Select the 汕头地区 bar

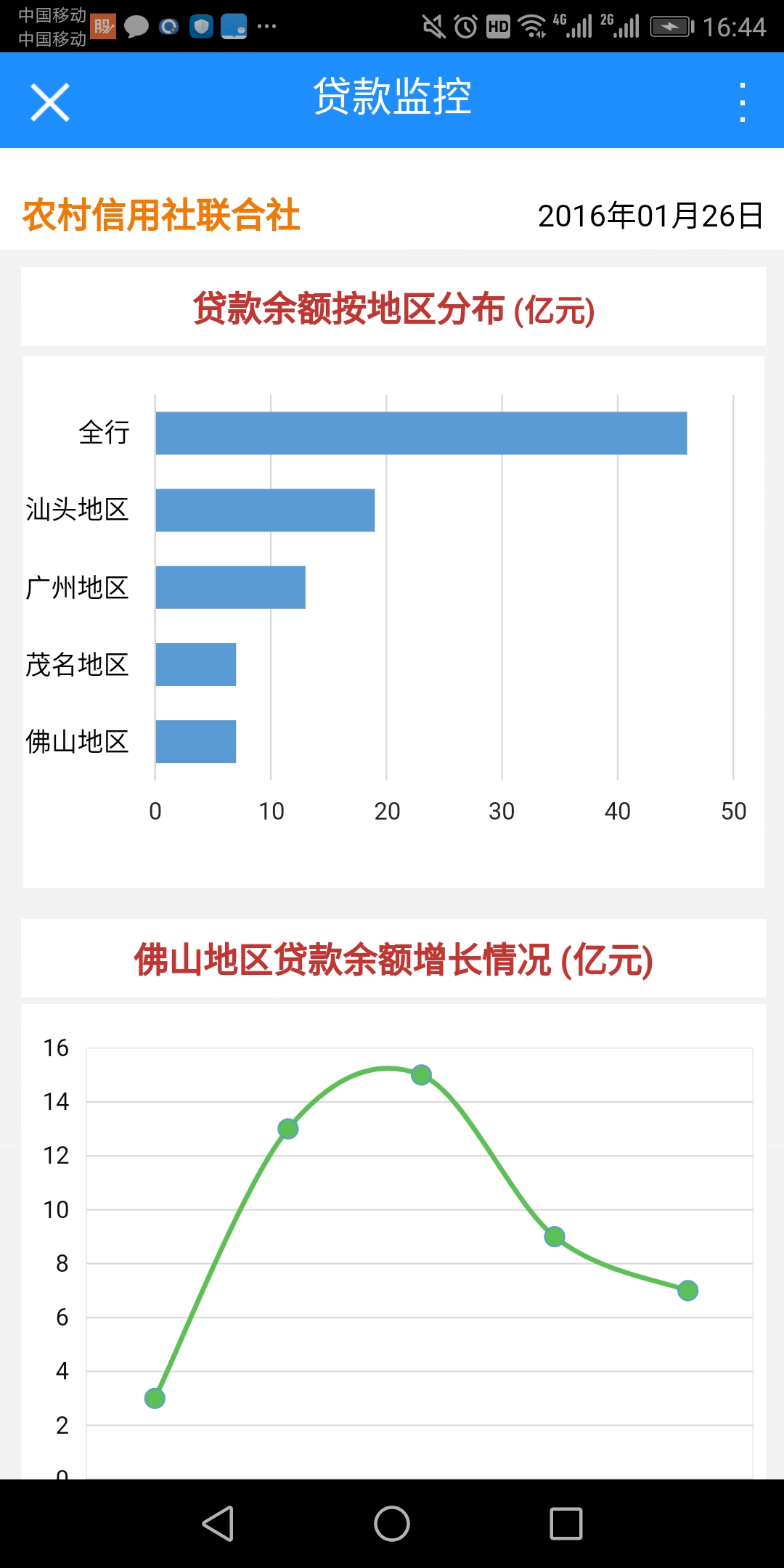point(265,510)
